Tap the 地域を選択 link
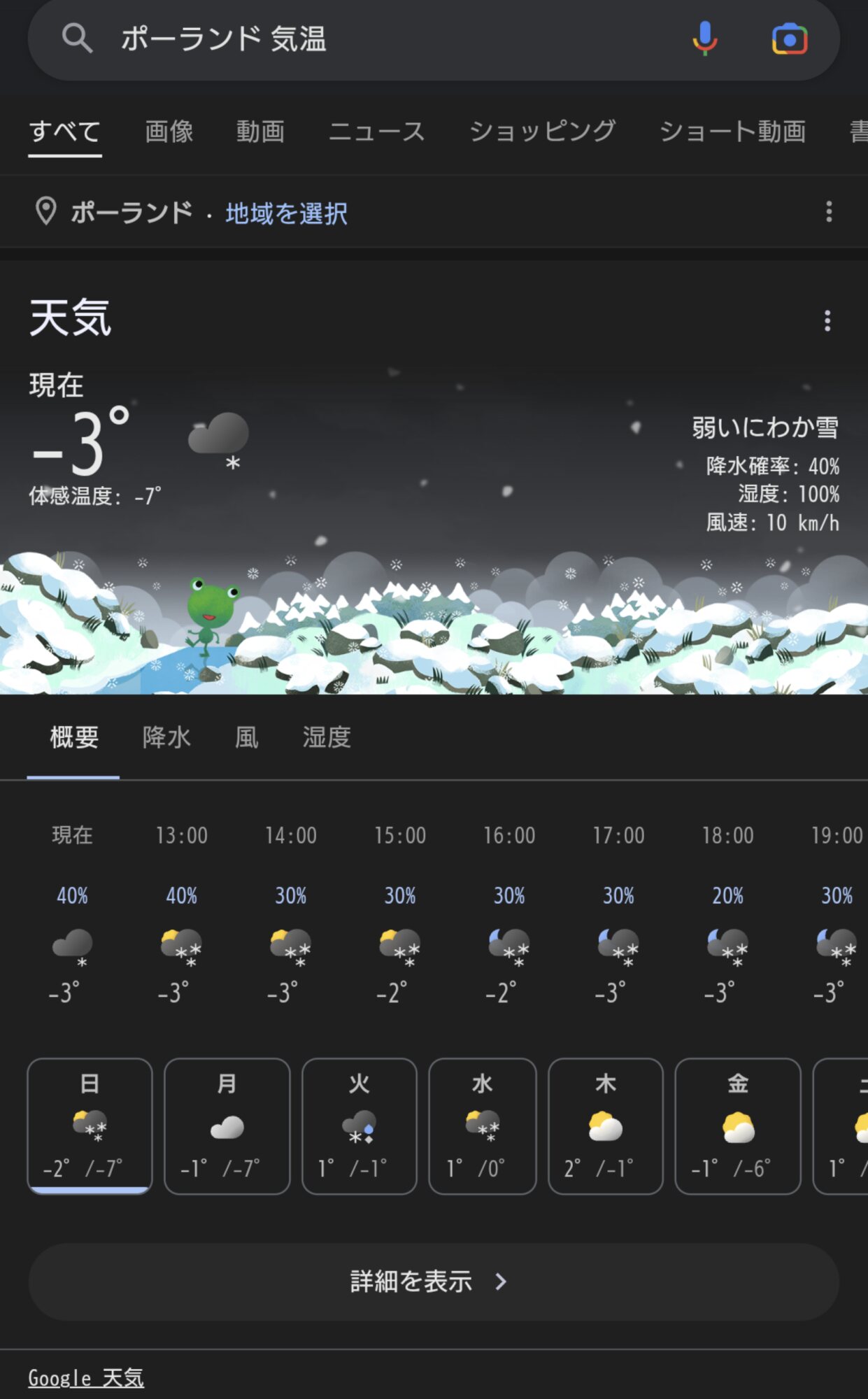The width and height of the screenshot is (868, 1399). (286, 213)
